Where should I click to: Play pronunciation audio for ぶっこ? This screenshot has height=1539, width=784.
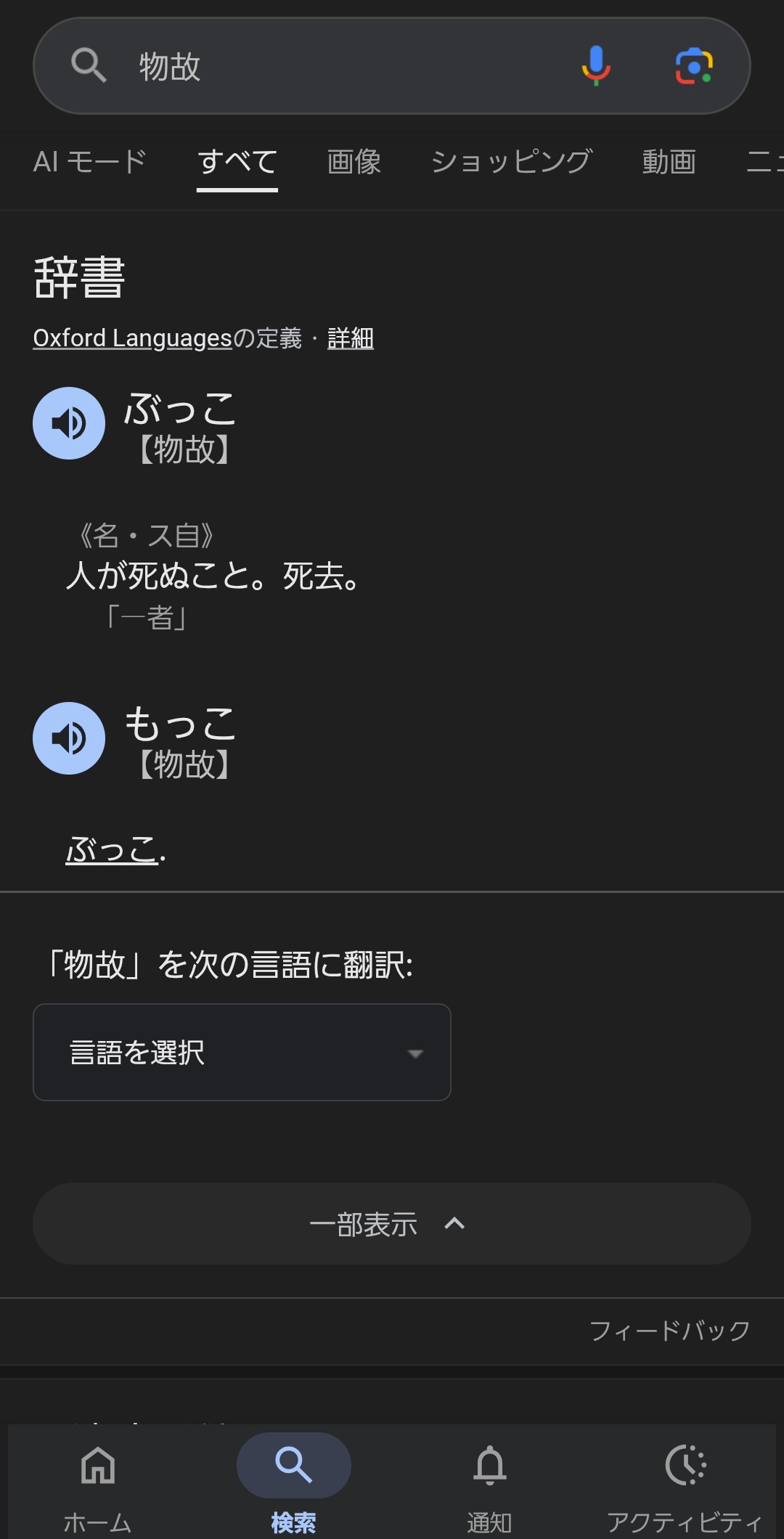(69, 423)
